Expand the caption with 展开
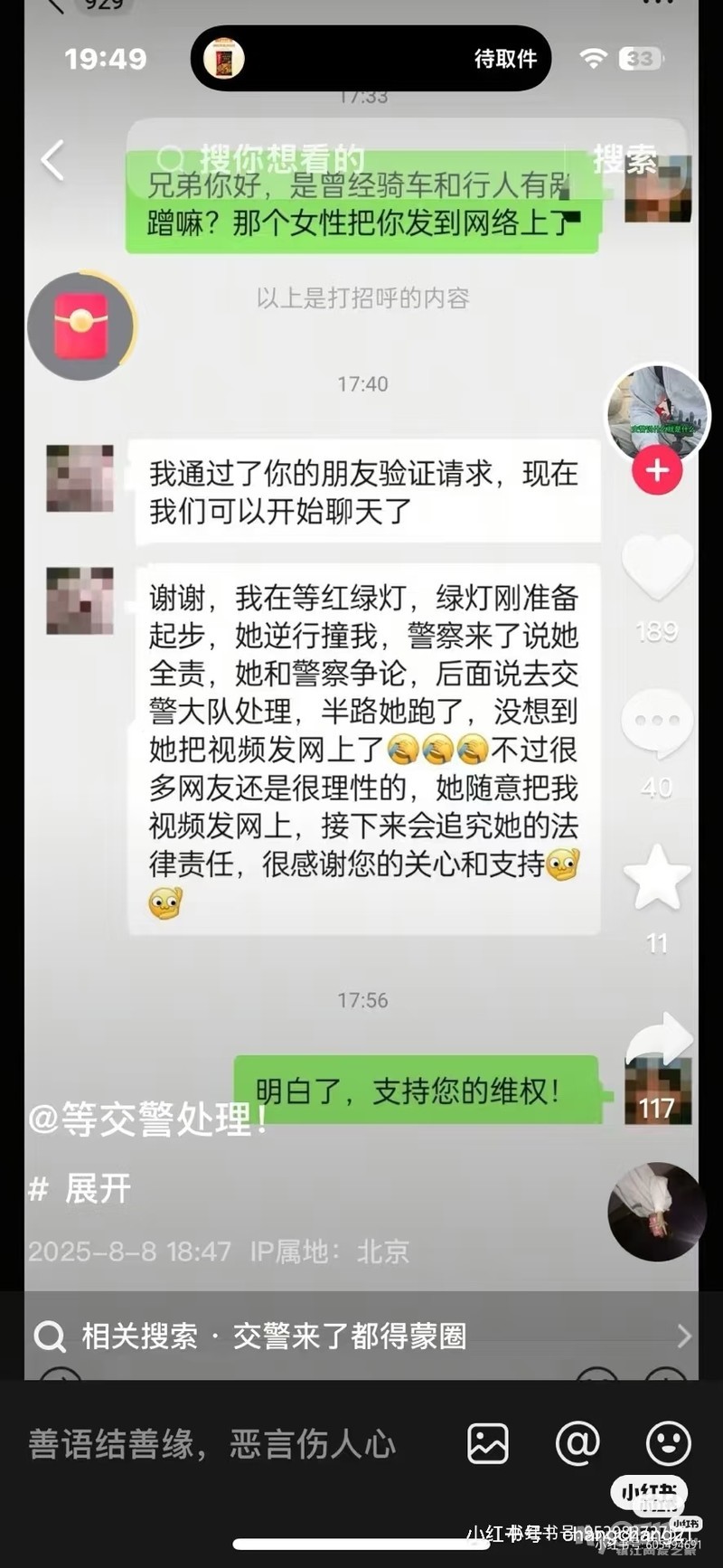The image size is (723, 1568). click(97, 1187)
